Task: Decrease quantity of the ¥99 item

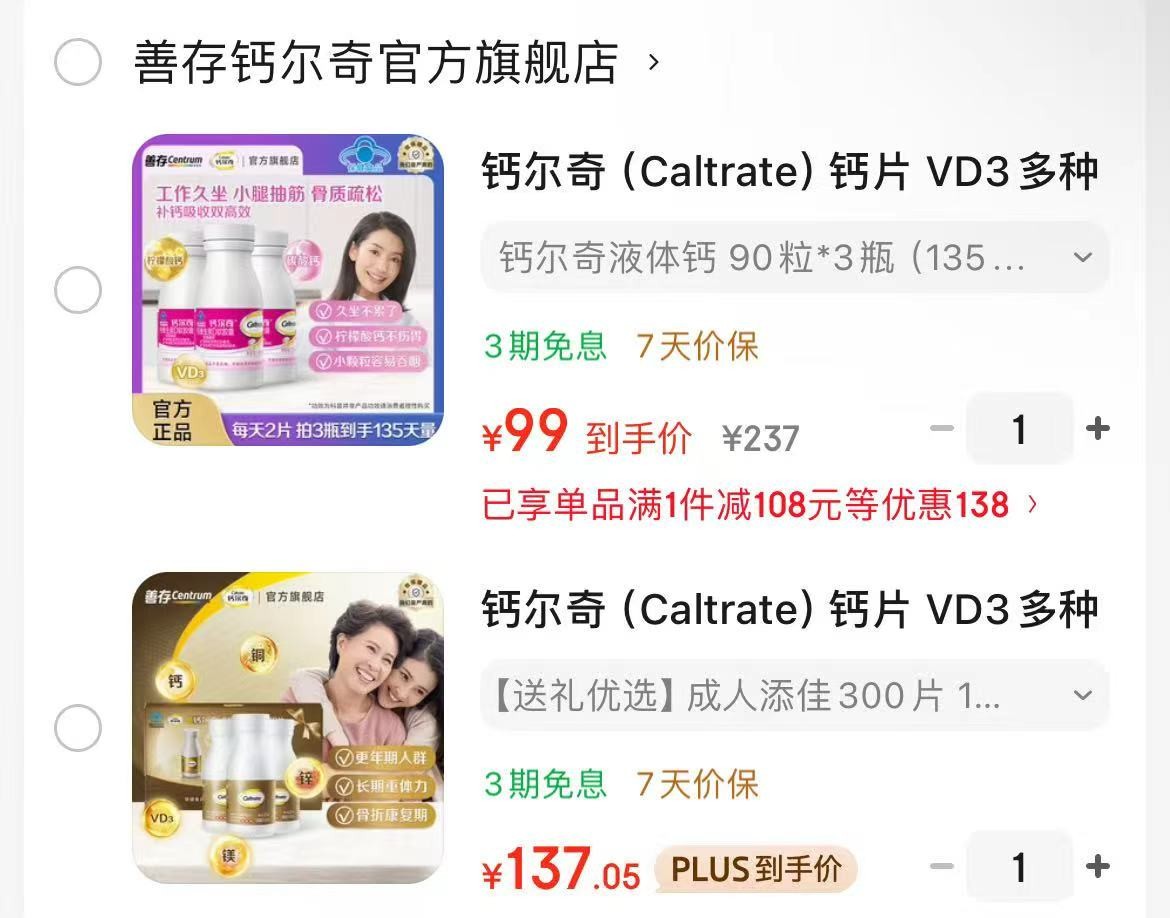Action: click(942, 428)
